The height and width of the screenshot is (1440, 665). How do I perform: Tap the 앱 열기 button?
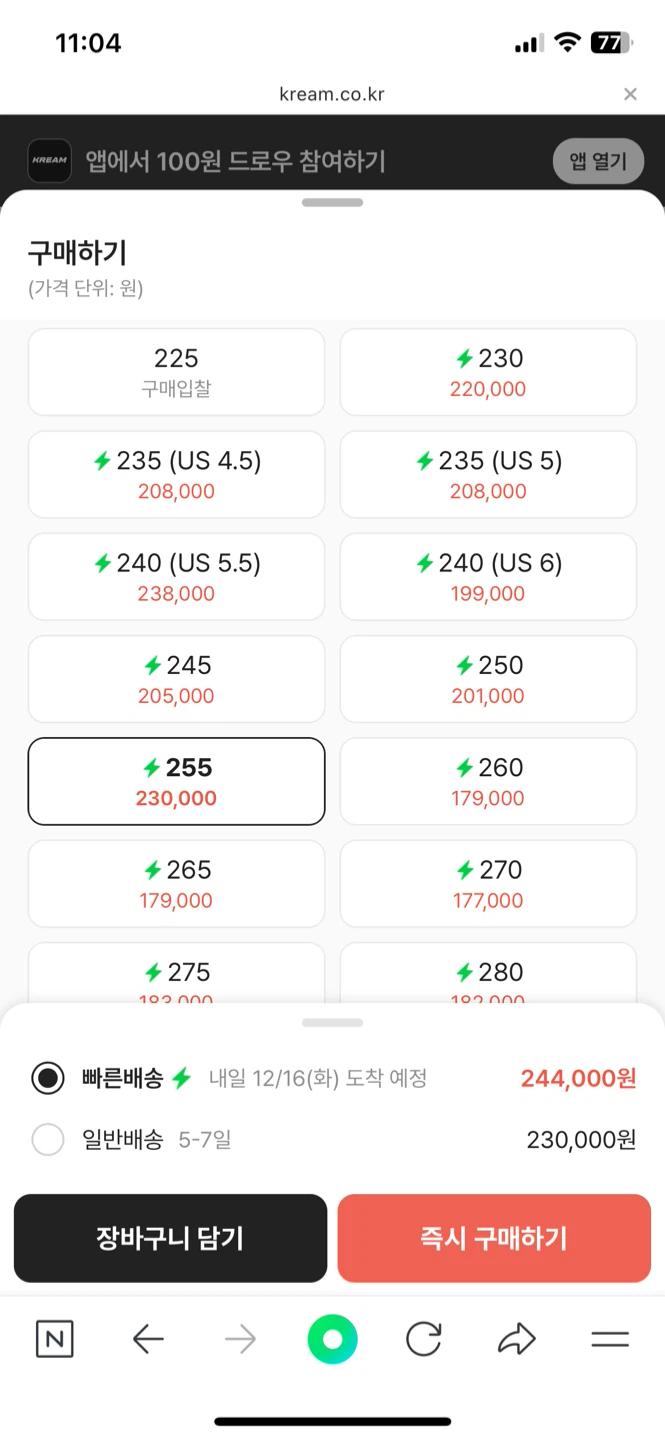point(598,161)
